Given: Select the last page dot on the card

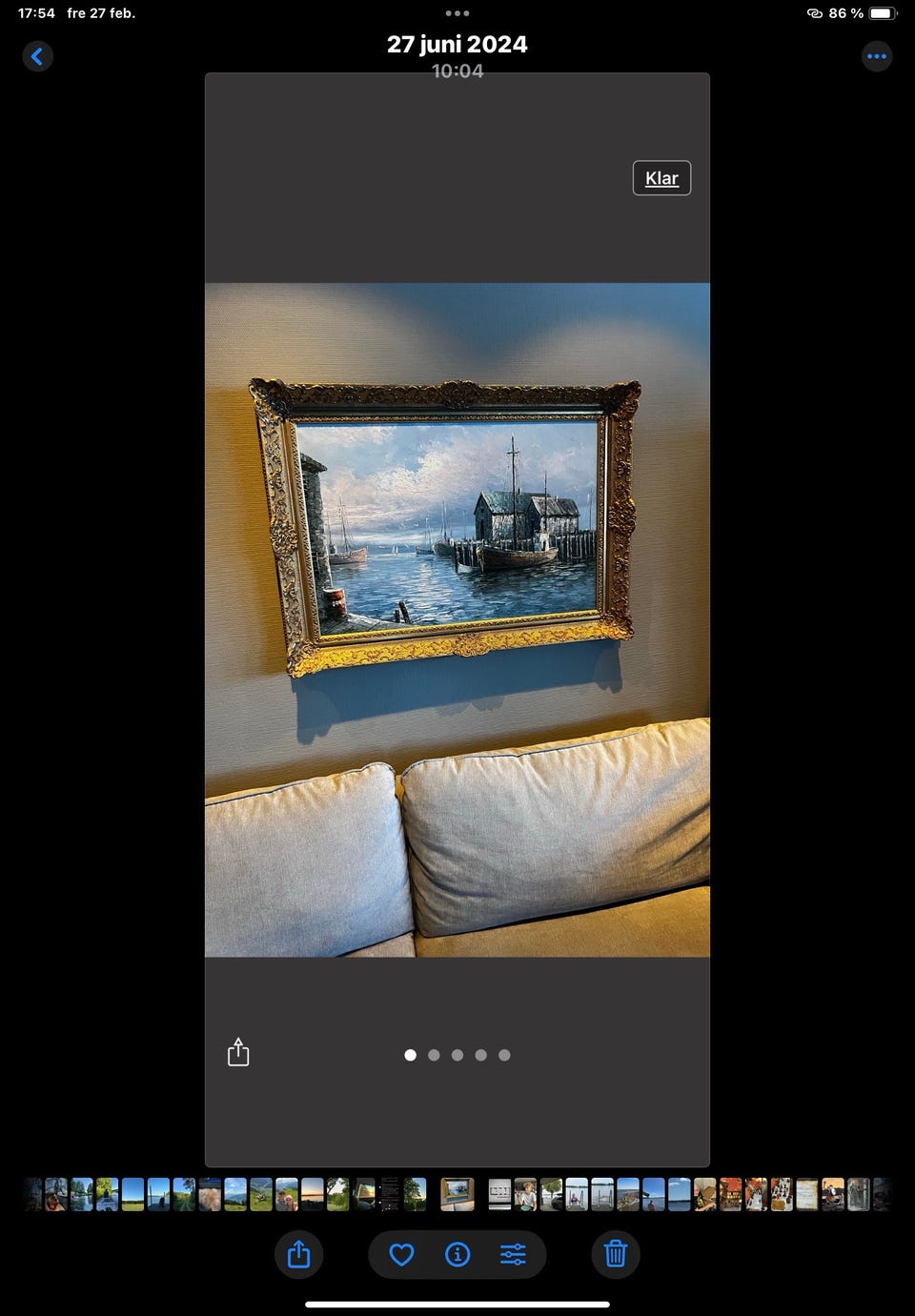Looking at the screenshot, I should (x=504, y=1055).
